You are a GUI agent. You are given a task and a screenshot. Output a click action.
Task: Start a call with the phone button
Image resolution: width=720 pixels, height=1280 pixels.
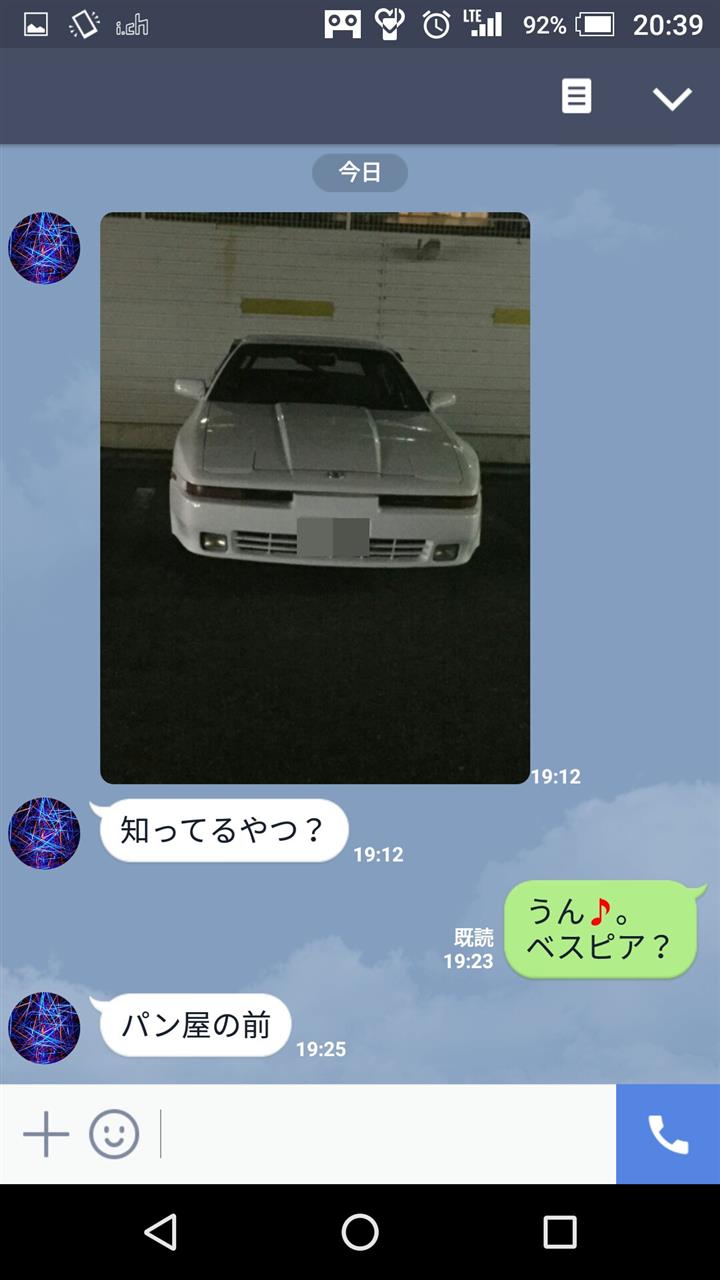pos(668,1134)
